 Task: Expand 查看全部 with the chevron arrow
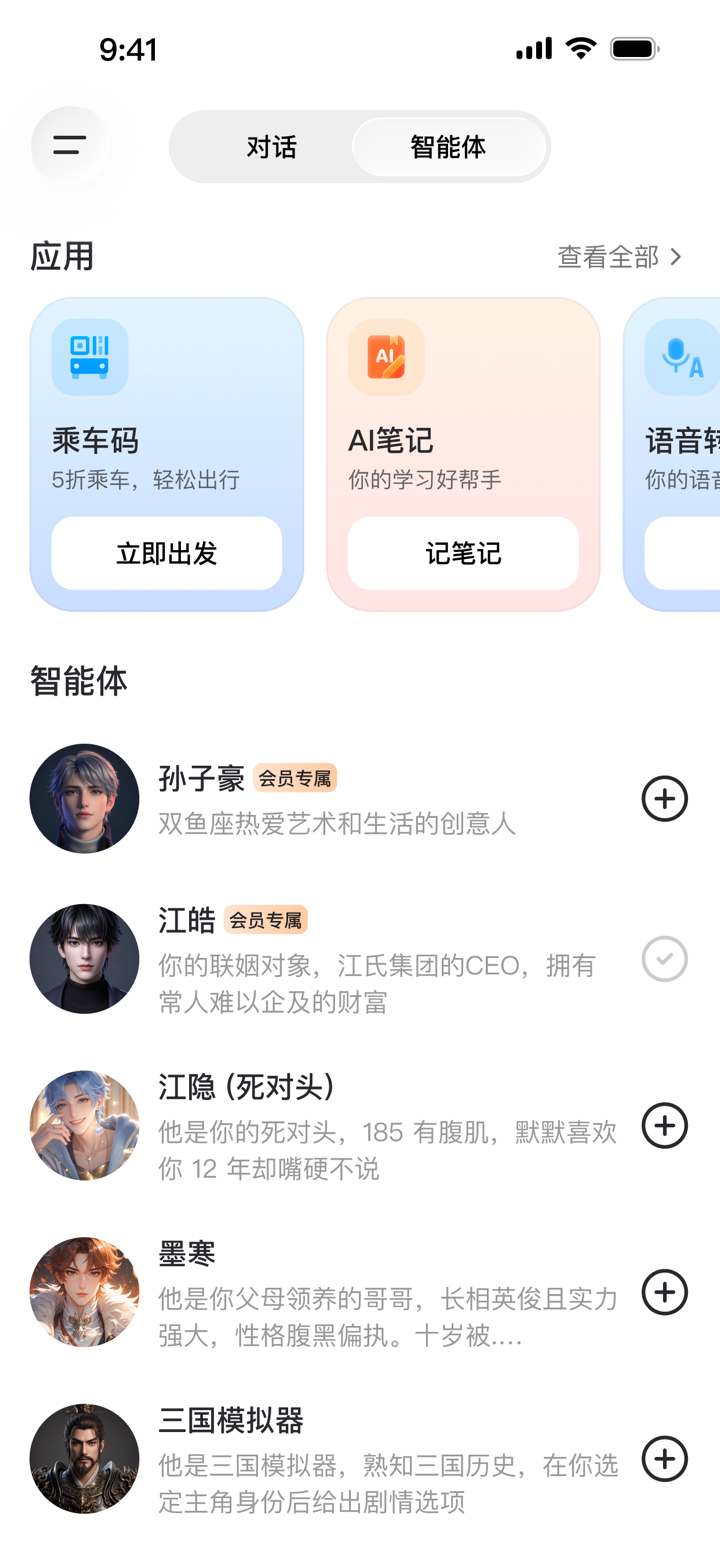[x=677, y=257]
